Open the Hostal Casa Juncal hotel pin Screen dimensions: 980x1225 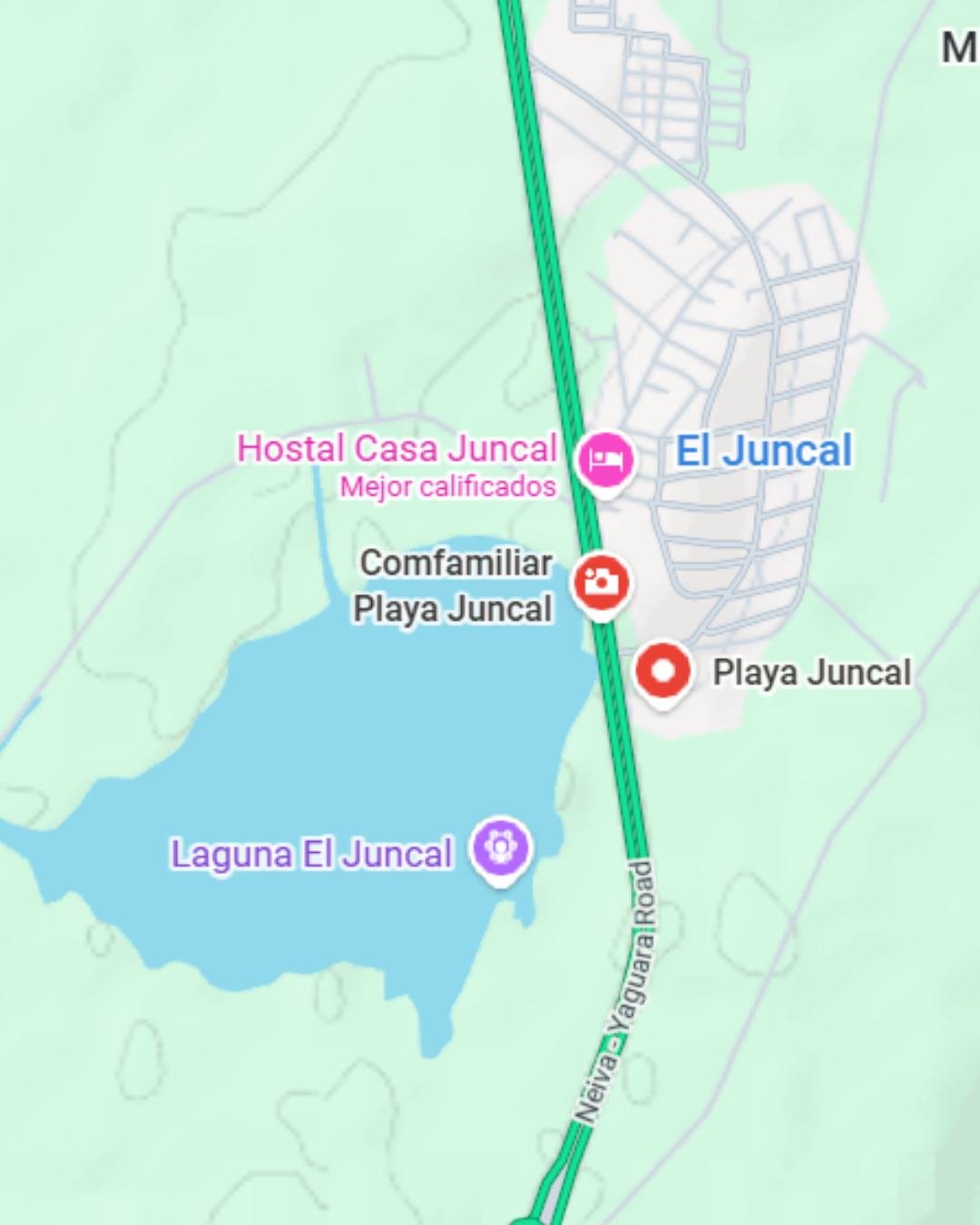(605, 458)
